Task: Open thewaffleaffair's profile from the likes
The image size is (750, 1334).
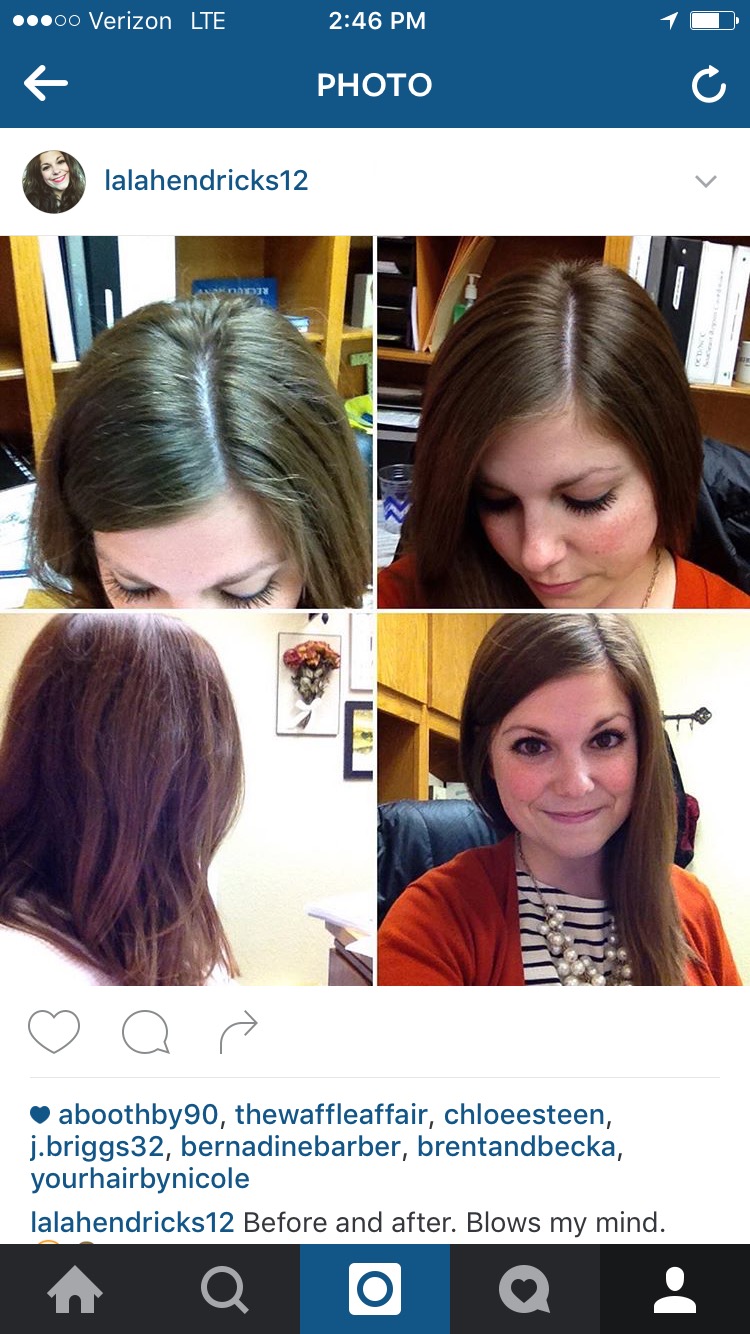Action: coord(331,1114)
